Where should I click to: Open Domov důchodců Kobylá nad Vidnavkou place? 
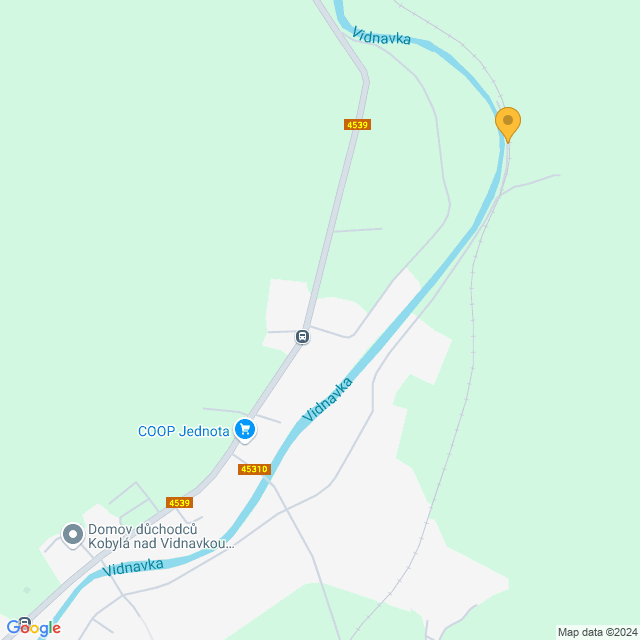tap(72, 535)
